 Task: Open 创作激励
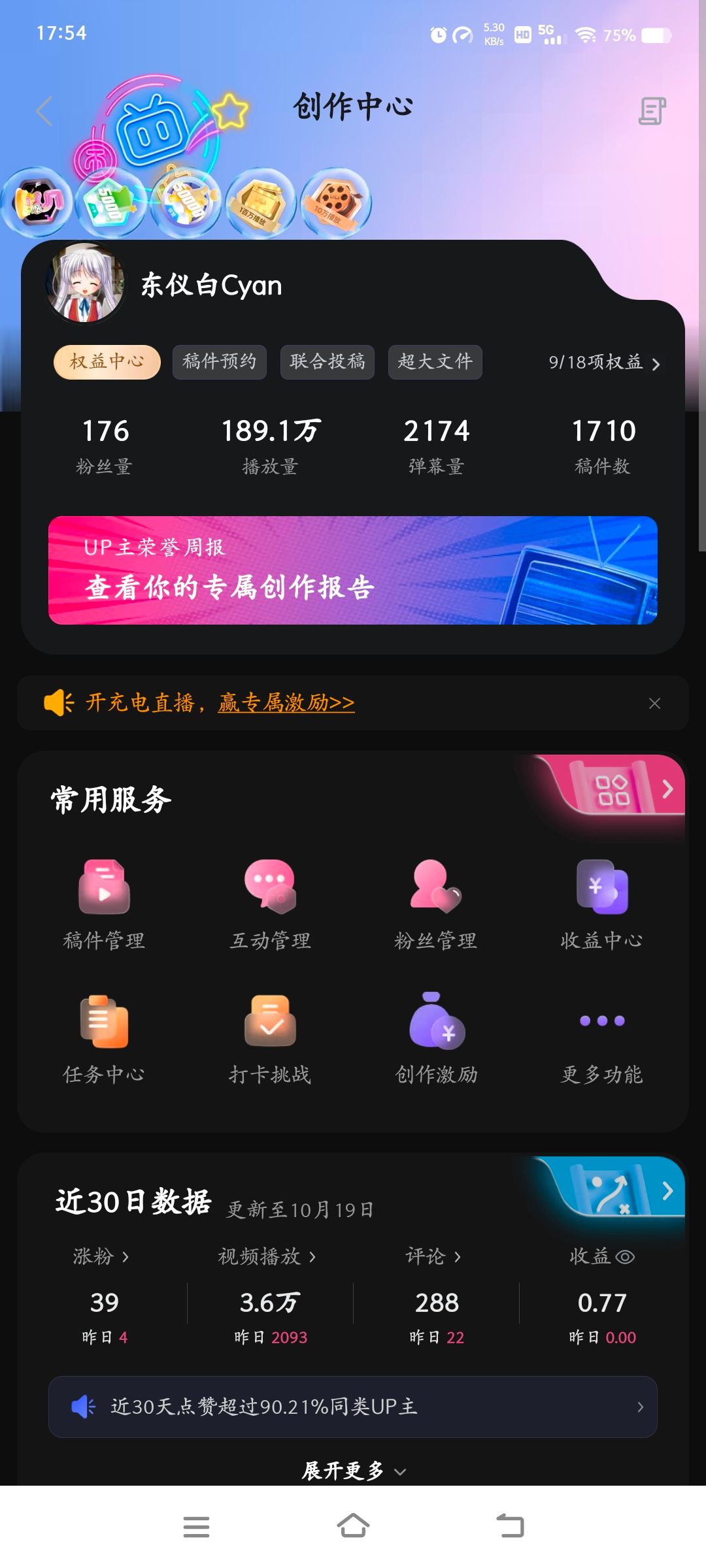pyautogui.click(x=436, y=1039)
